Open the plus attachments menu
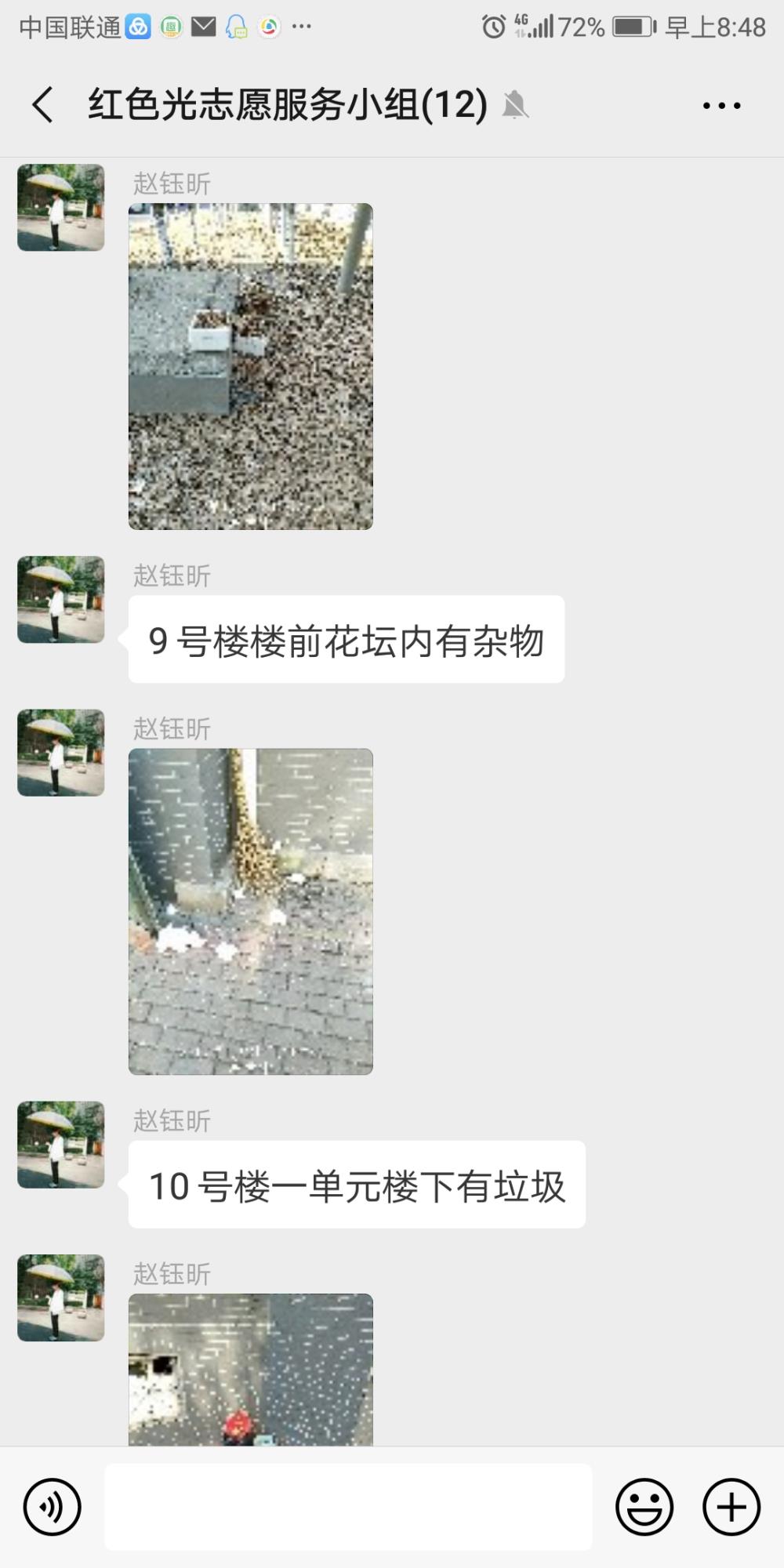The width and height of the screenshot is (784, 1568). pos(731,1507)
